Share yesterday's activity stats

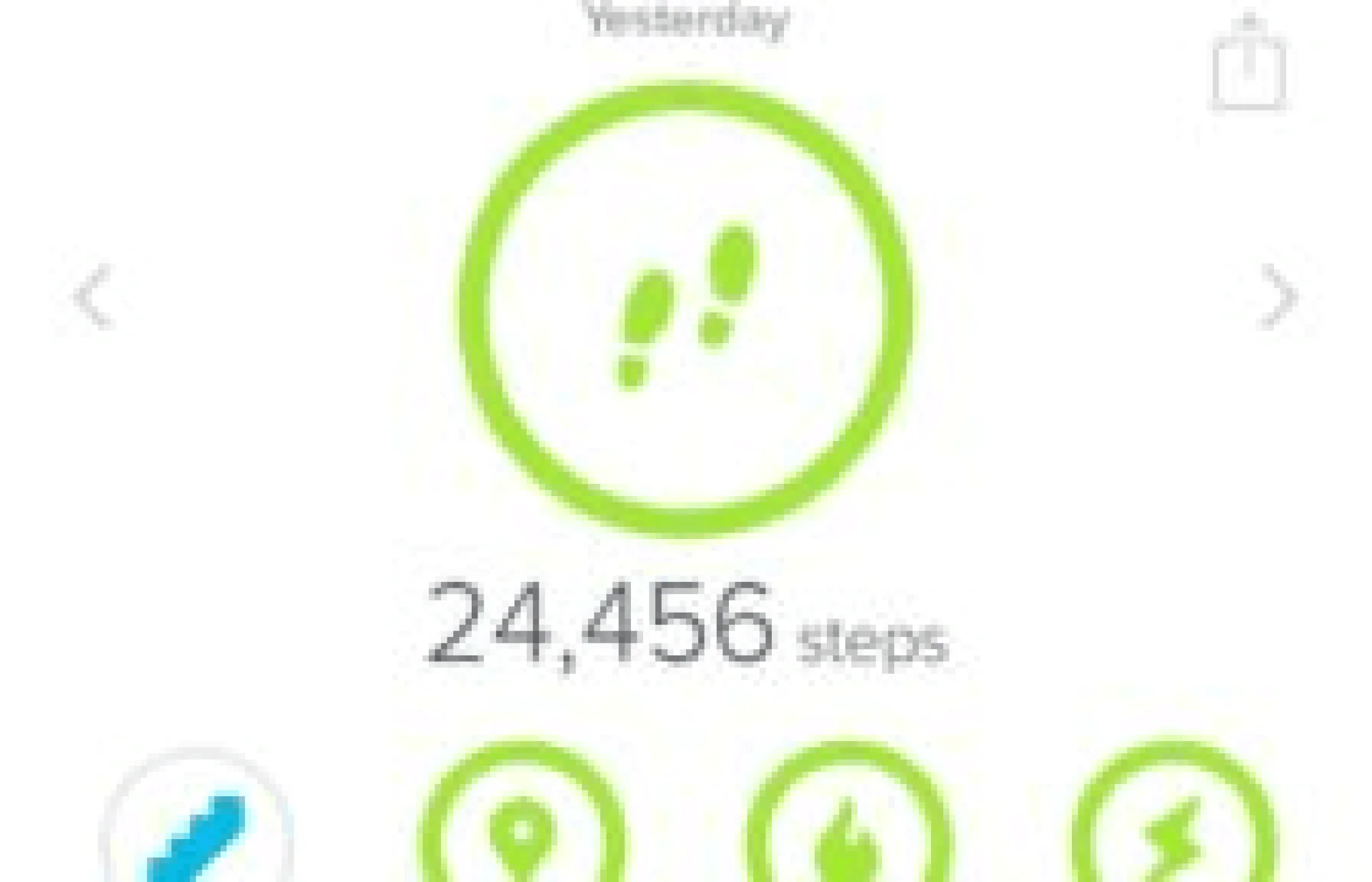point(1248,64)
